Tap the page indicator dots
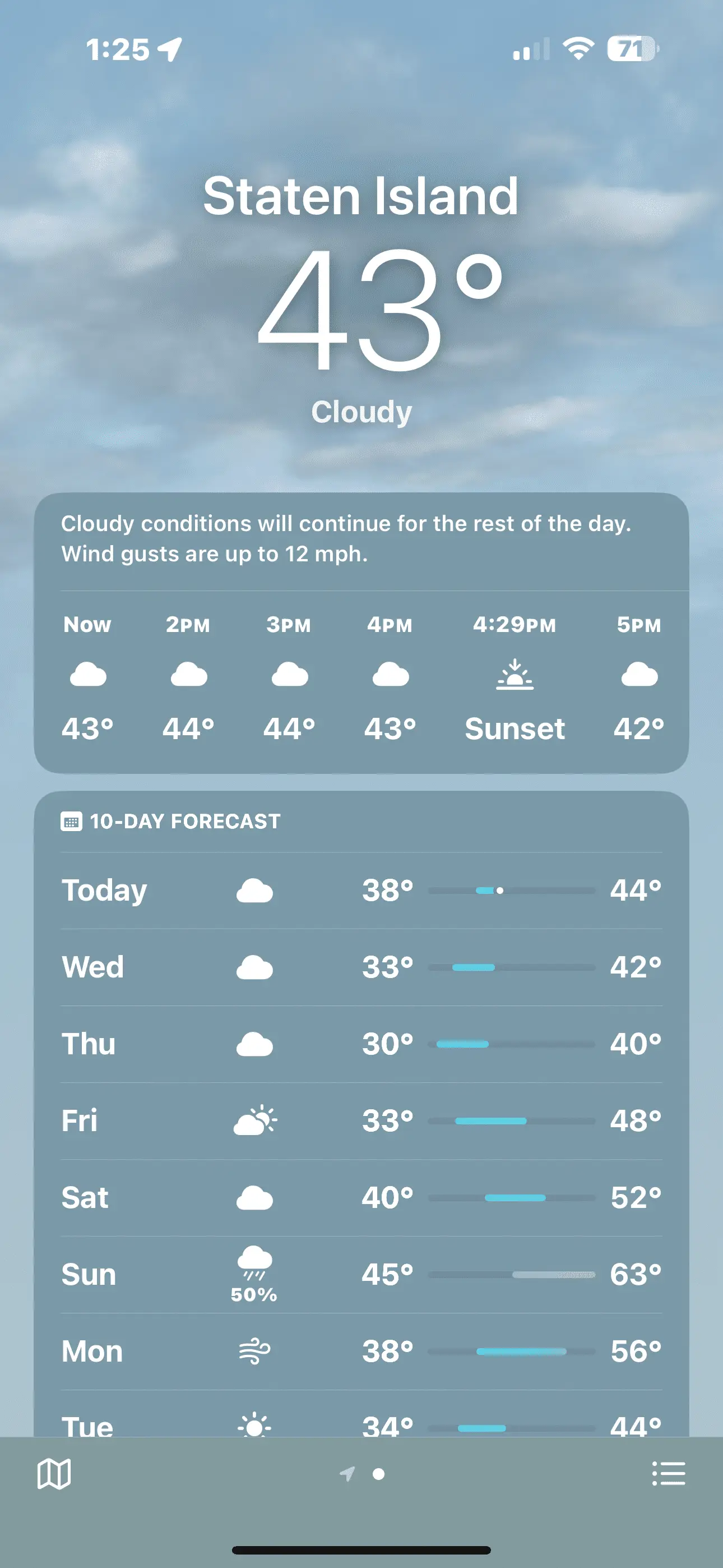The image size is (723, 1568). tap(363, 1474)
